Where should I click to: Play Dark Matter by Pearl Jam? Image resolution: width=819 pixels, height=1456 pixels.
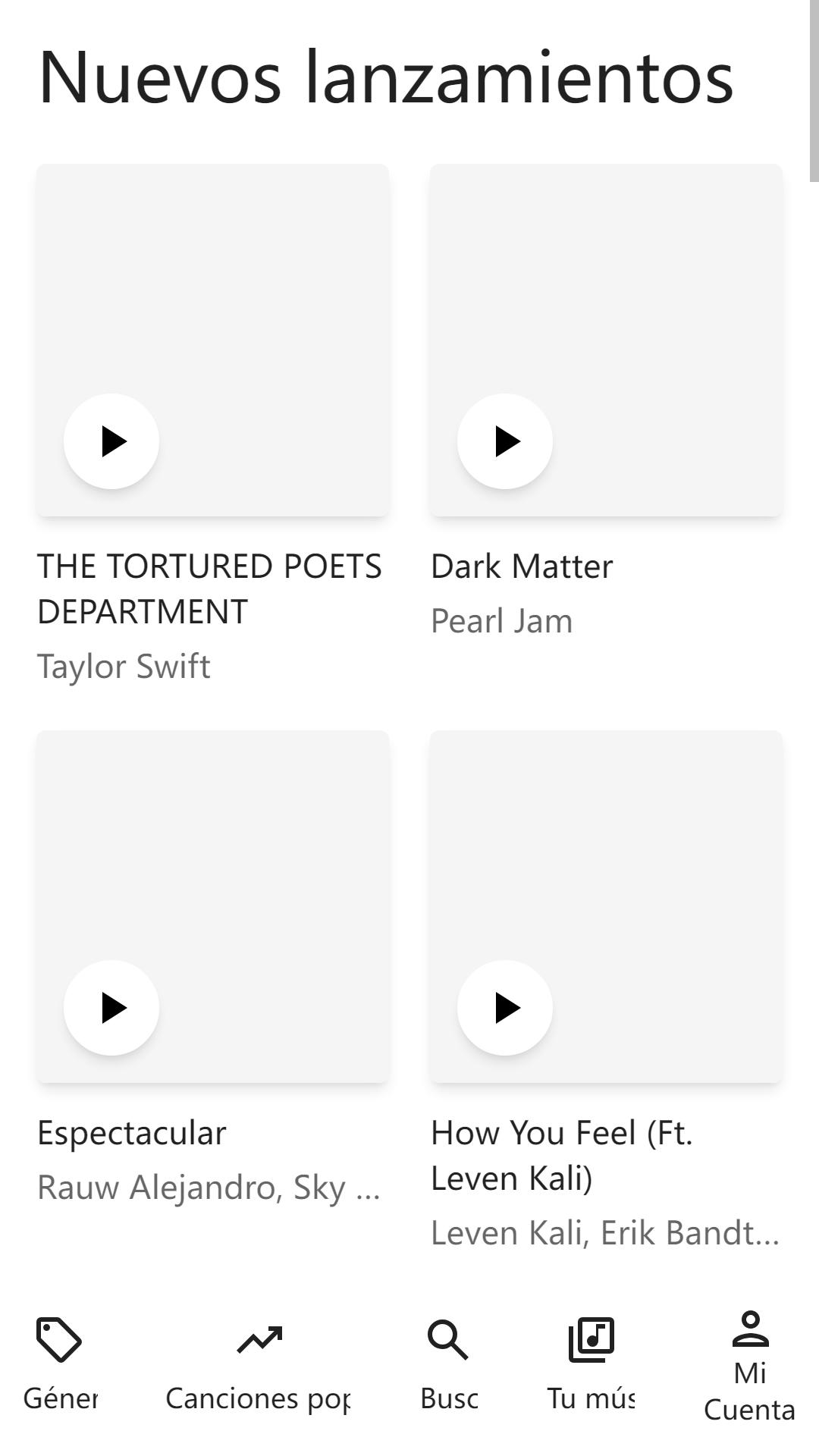505,441
